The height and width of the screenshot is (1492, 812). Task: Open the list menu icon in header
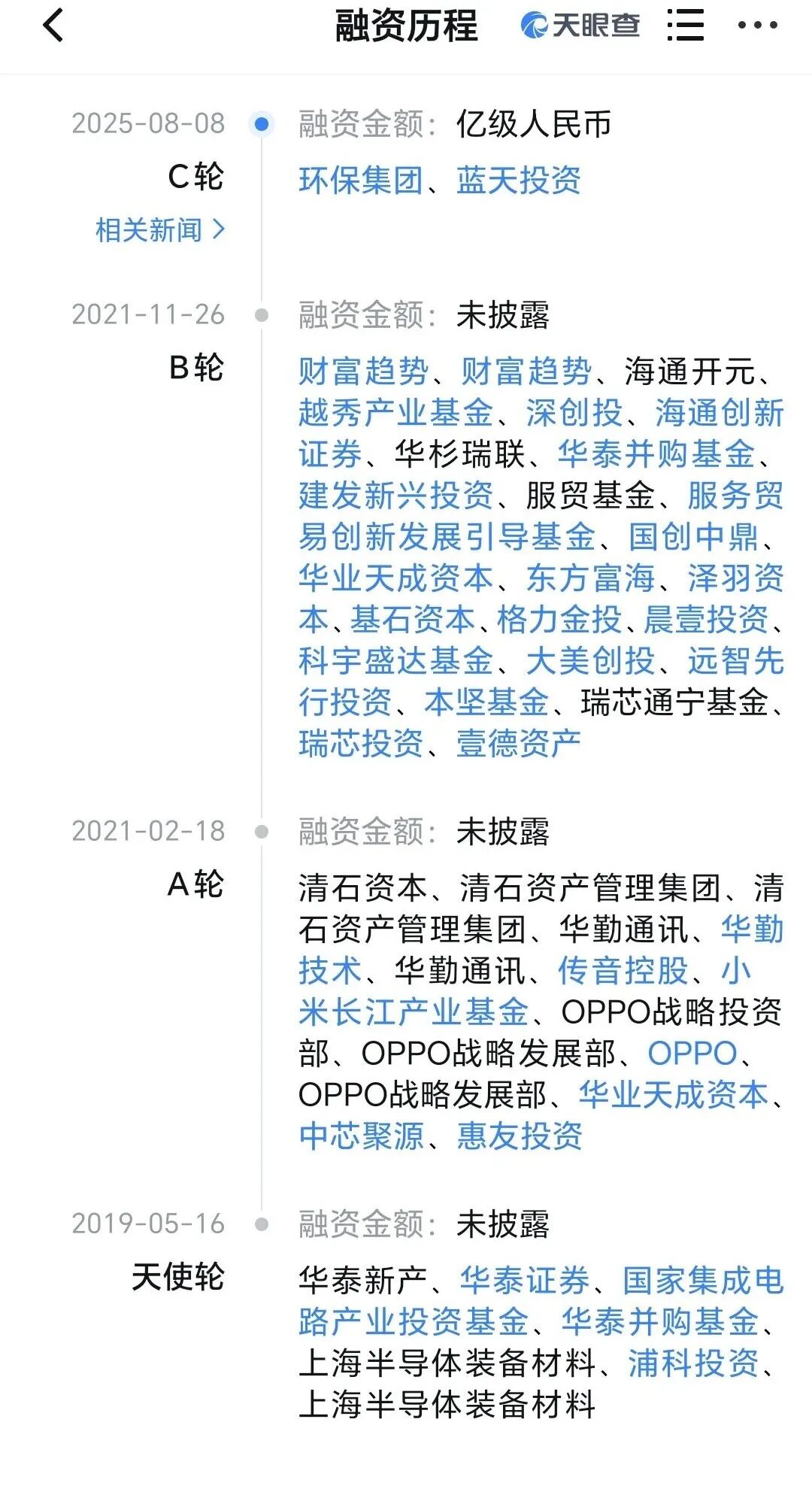(685, 26)
